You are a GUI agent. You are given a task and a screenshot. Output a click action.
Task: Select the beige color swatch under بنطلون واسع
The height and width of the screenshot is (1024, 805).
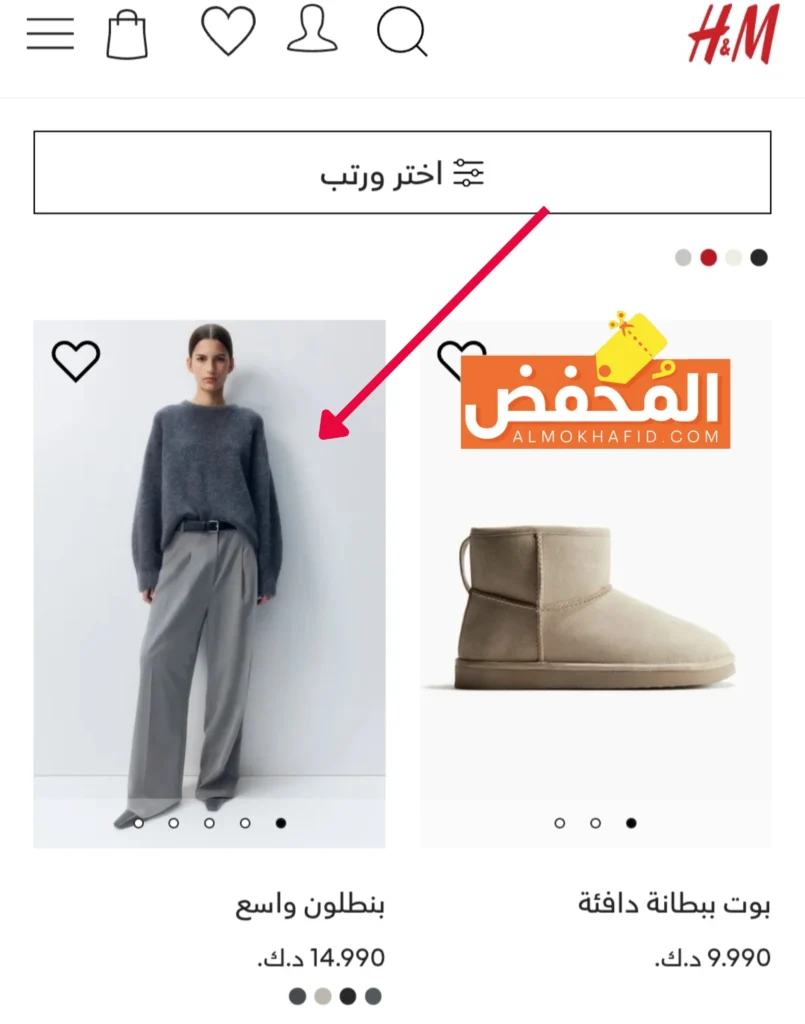pyautogui.click(x=322, y=996)
